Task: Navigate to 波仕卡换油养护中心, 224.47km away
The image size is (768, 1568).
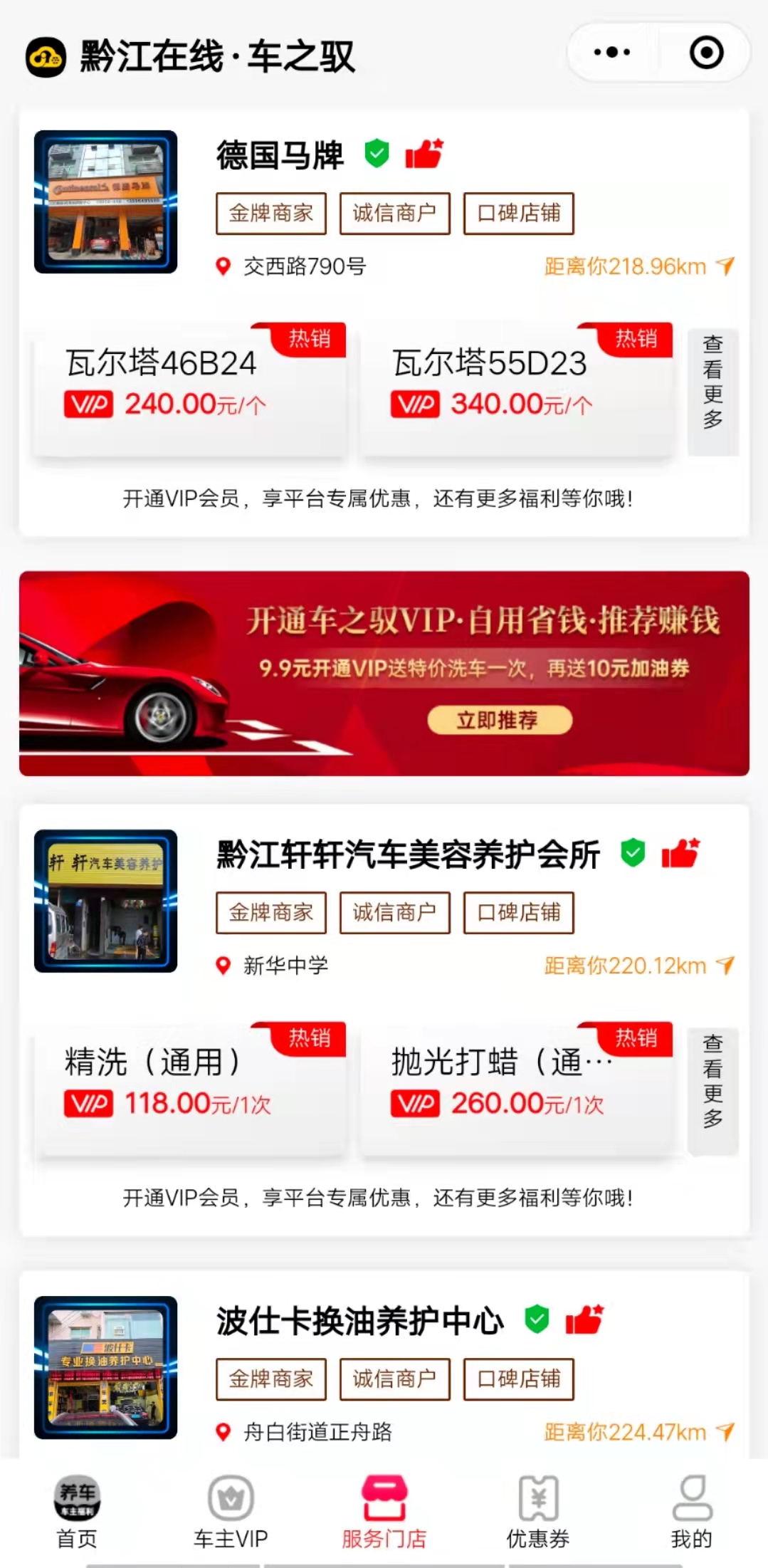Action: (x=638, y=1432)
